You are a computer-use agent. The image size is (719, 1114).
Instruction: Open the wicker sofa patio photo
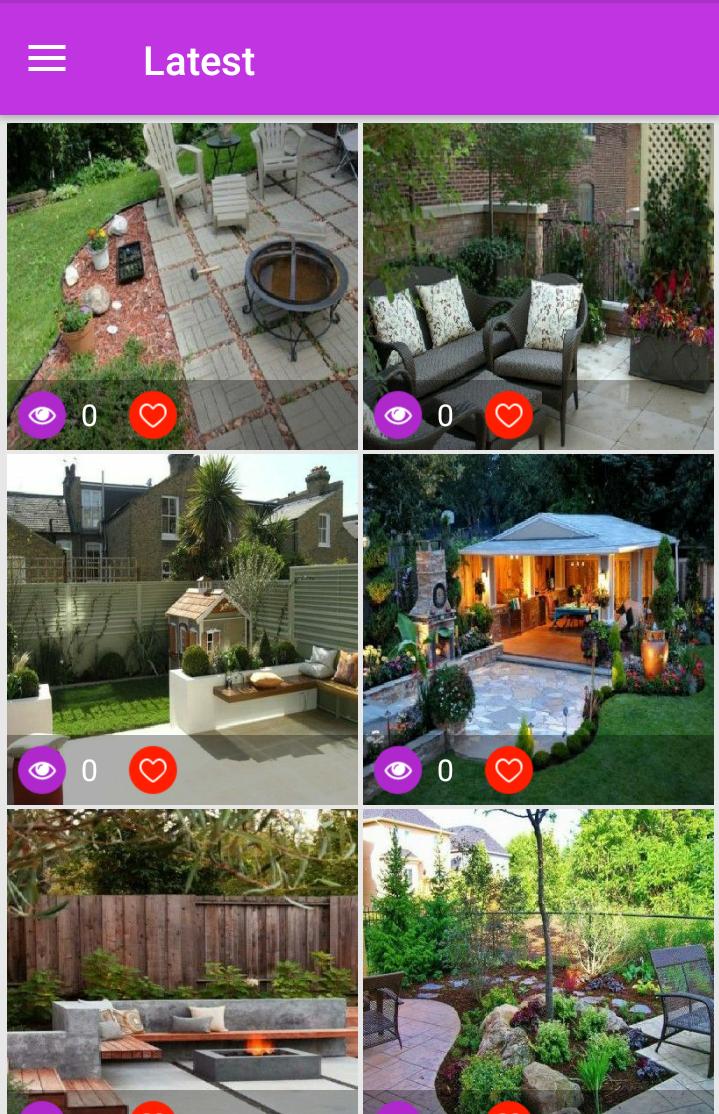tap(538, 250)
